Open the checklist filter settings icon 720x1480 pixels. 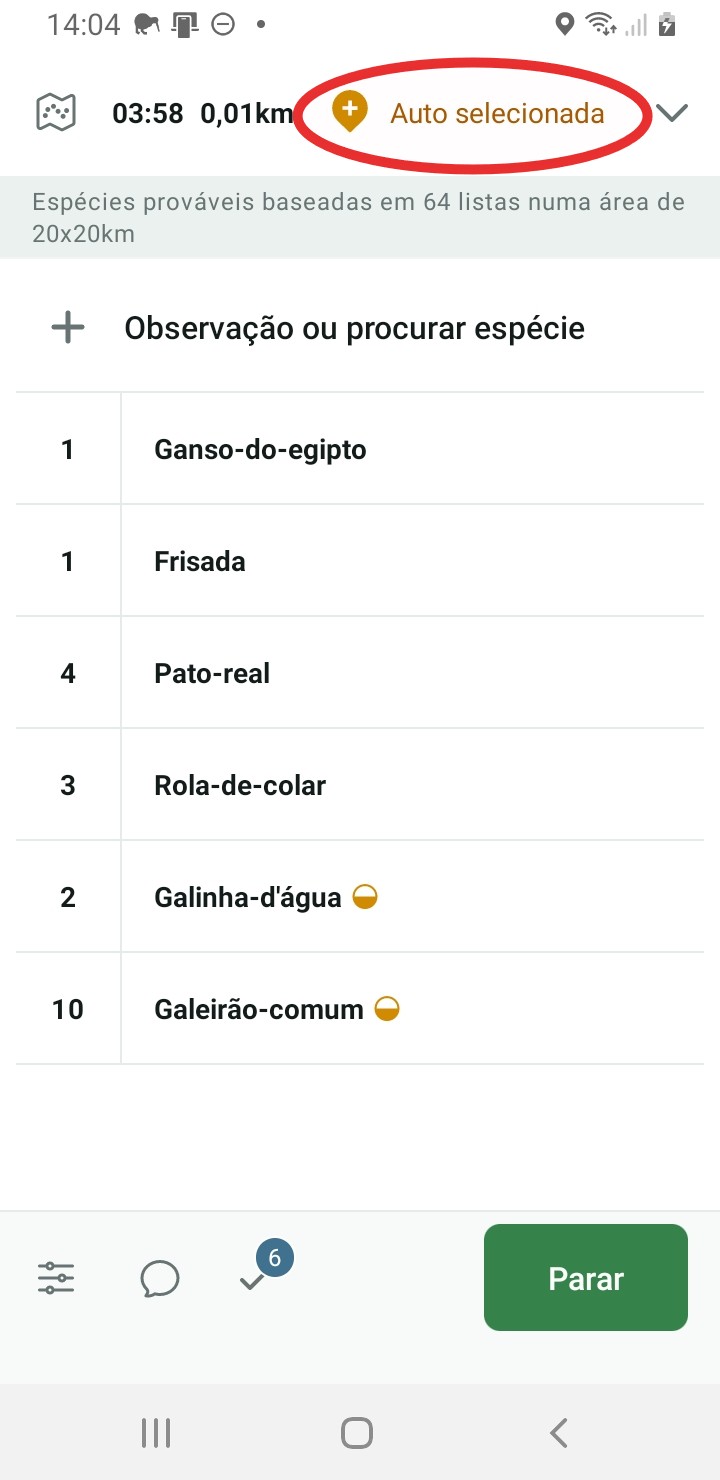(x=56, y=1278)
